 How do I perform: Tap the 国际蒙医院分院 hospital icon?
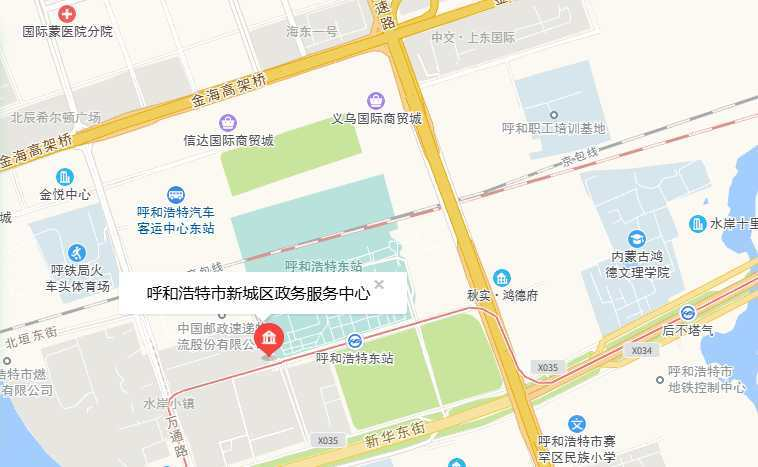[67, 14]
